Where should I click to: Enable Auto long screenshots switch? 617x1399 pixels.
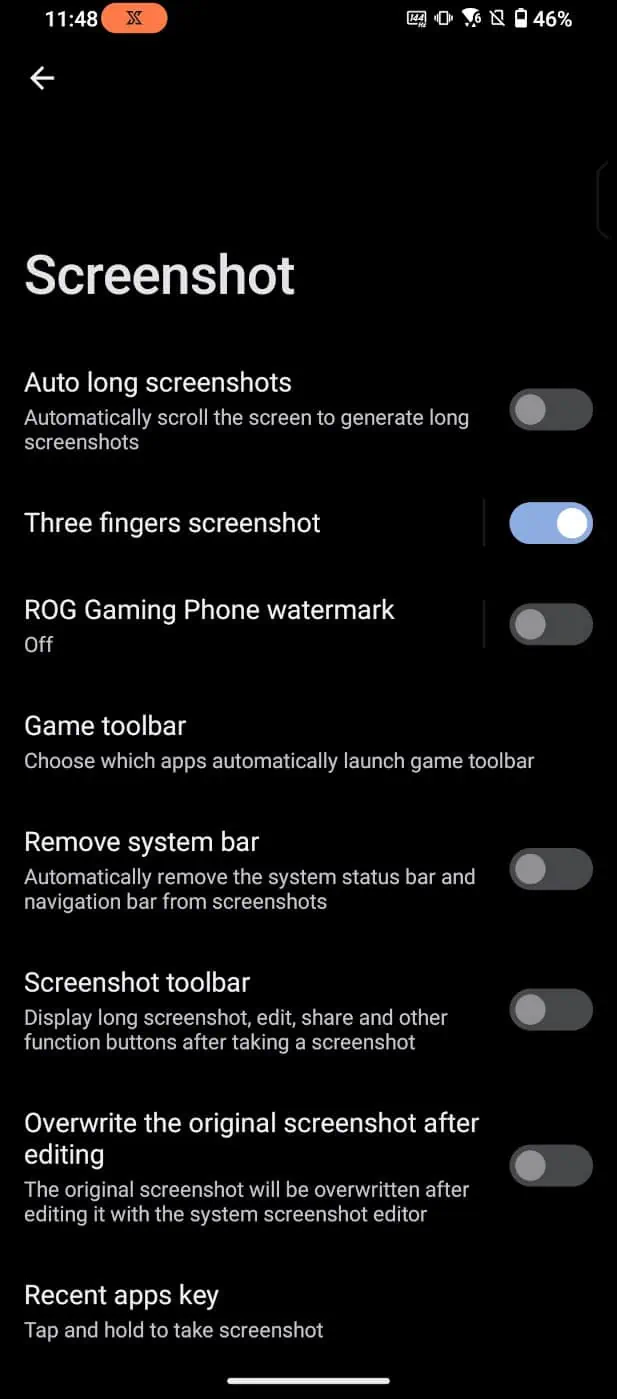click(x=550, y=410)
